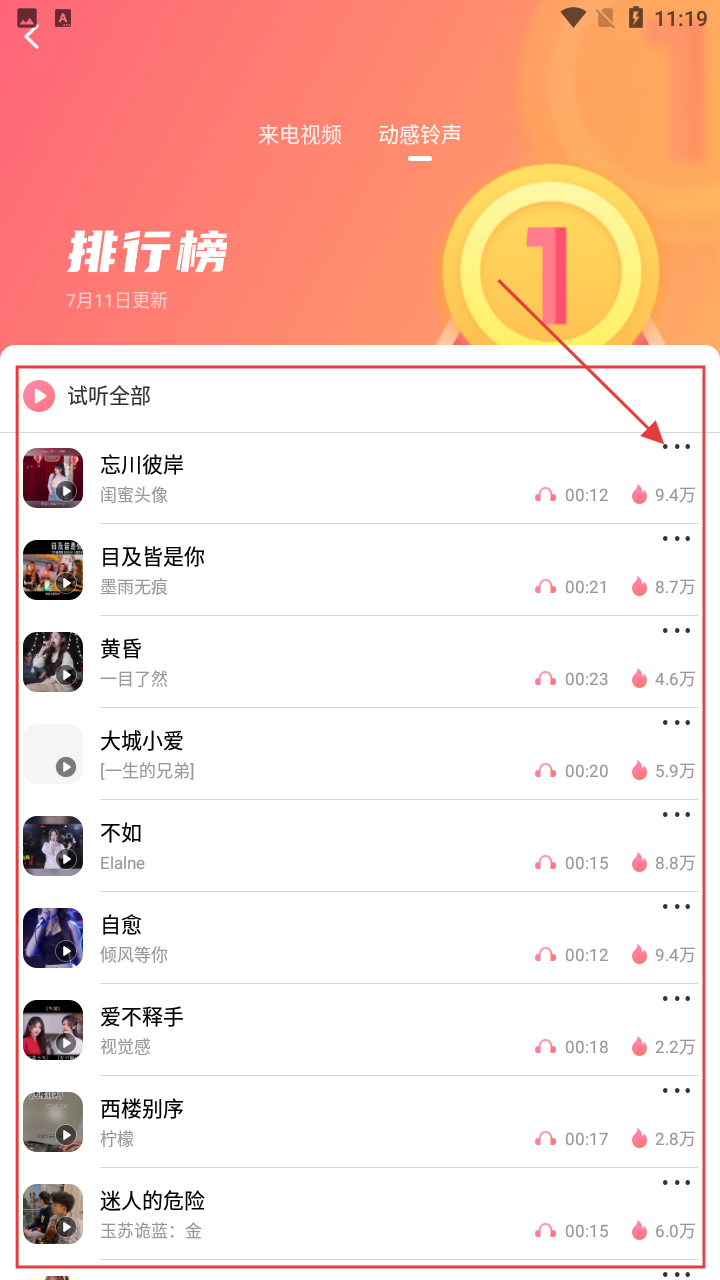Screen dimensions: 720x1280
Task: Open the three-dot menu for 目及皆是你
Action: point(677,539)
